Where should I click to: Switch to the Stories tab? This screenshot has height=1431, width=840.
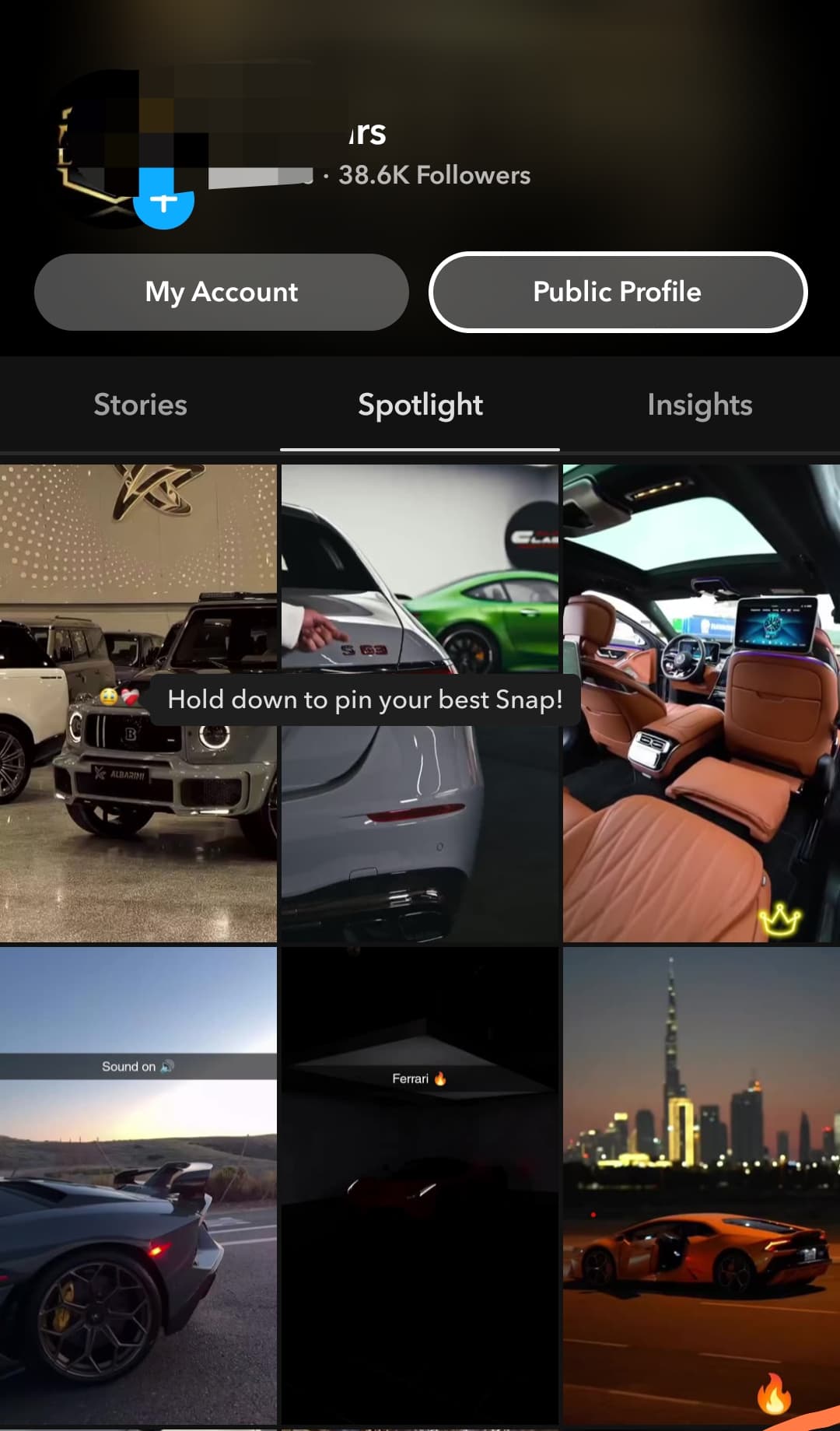coord(140,405)
